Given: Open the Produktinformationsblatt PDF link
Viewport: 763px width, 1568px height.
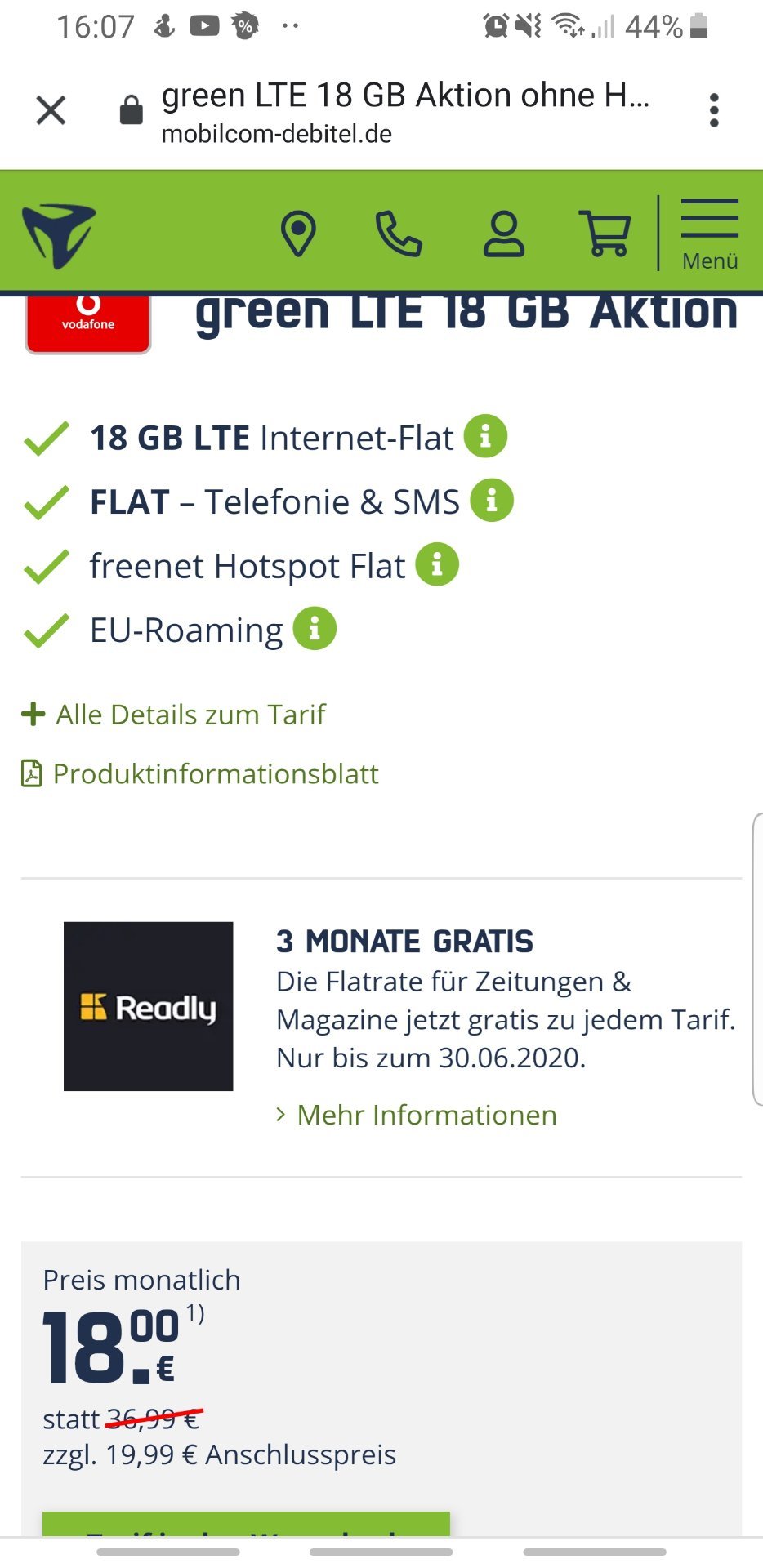Looking at the screenshot, I should point(200,773).
